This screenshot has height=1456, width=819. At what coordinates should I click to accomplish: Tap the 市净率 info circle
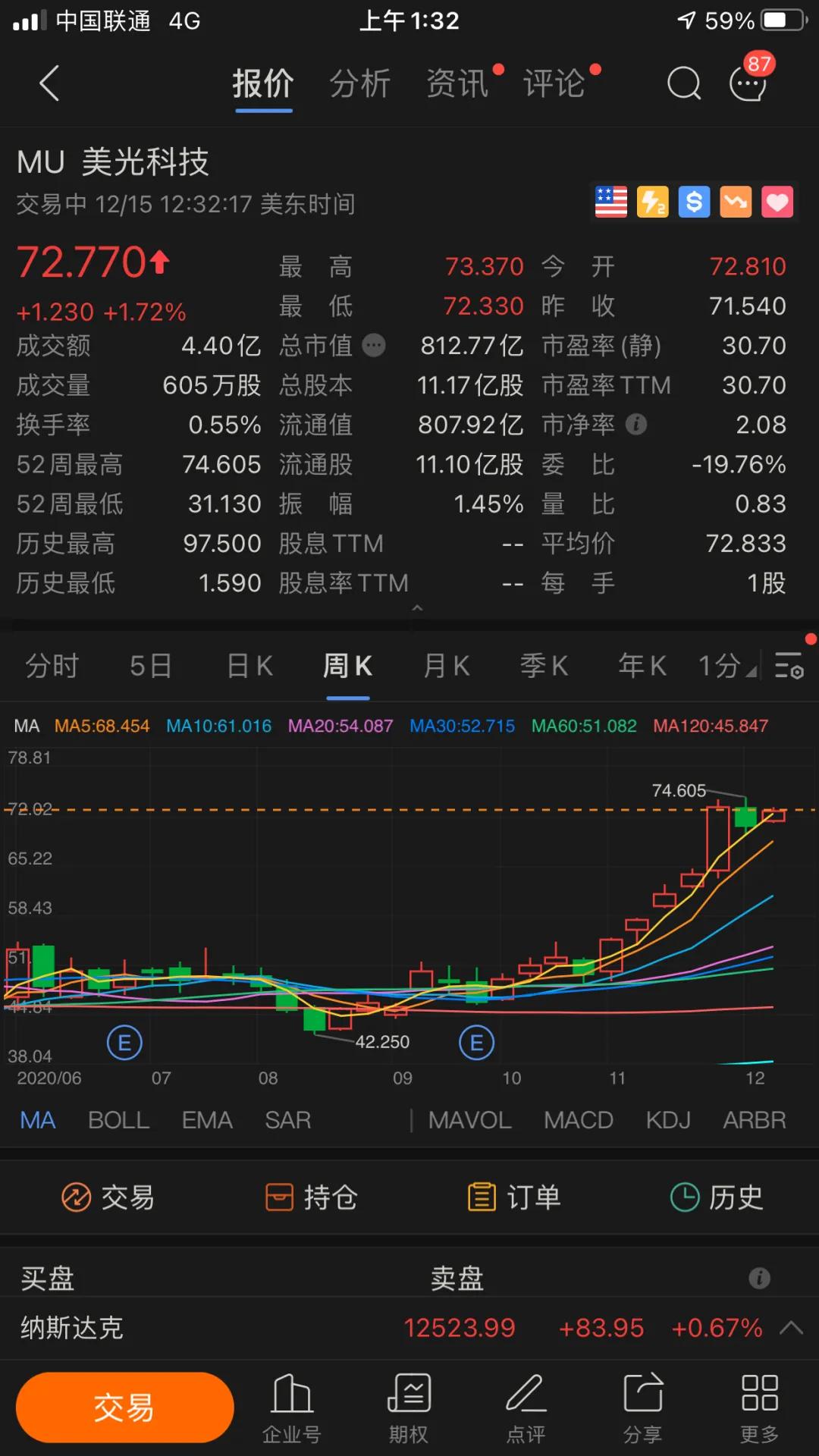click(637, 425)
